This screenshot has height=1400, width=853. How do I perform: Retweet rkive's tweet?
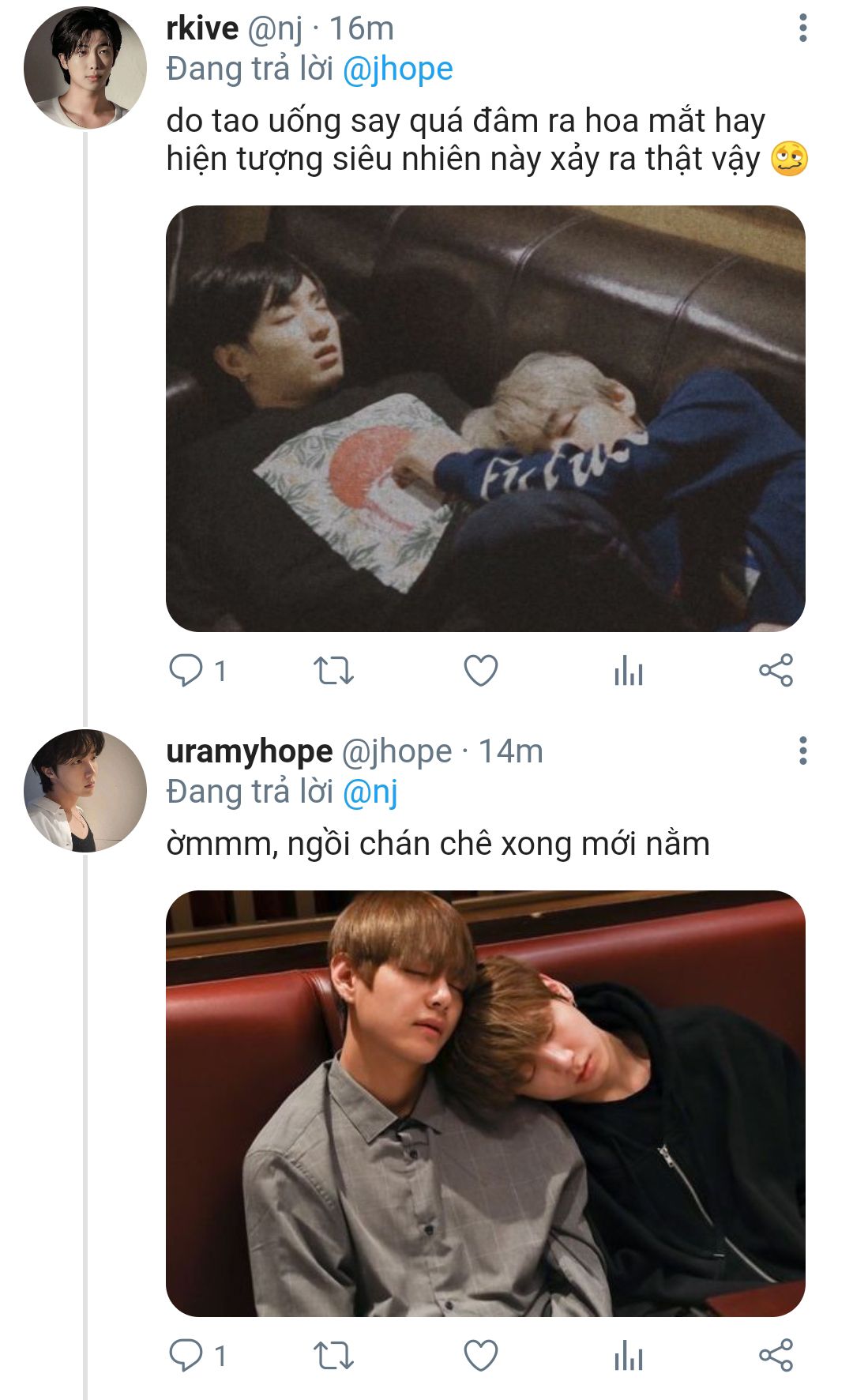[333, 671]
